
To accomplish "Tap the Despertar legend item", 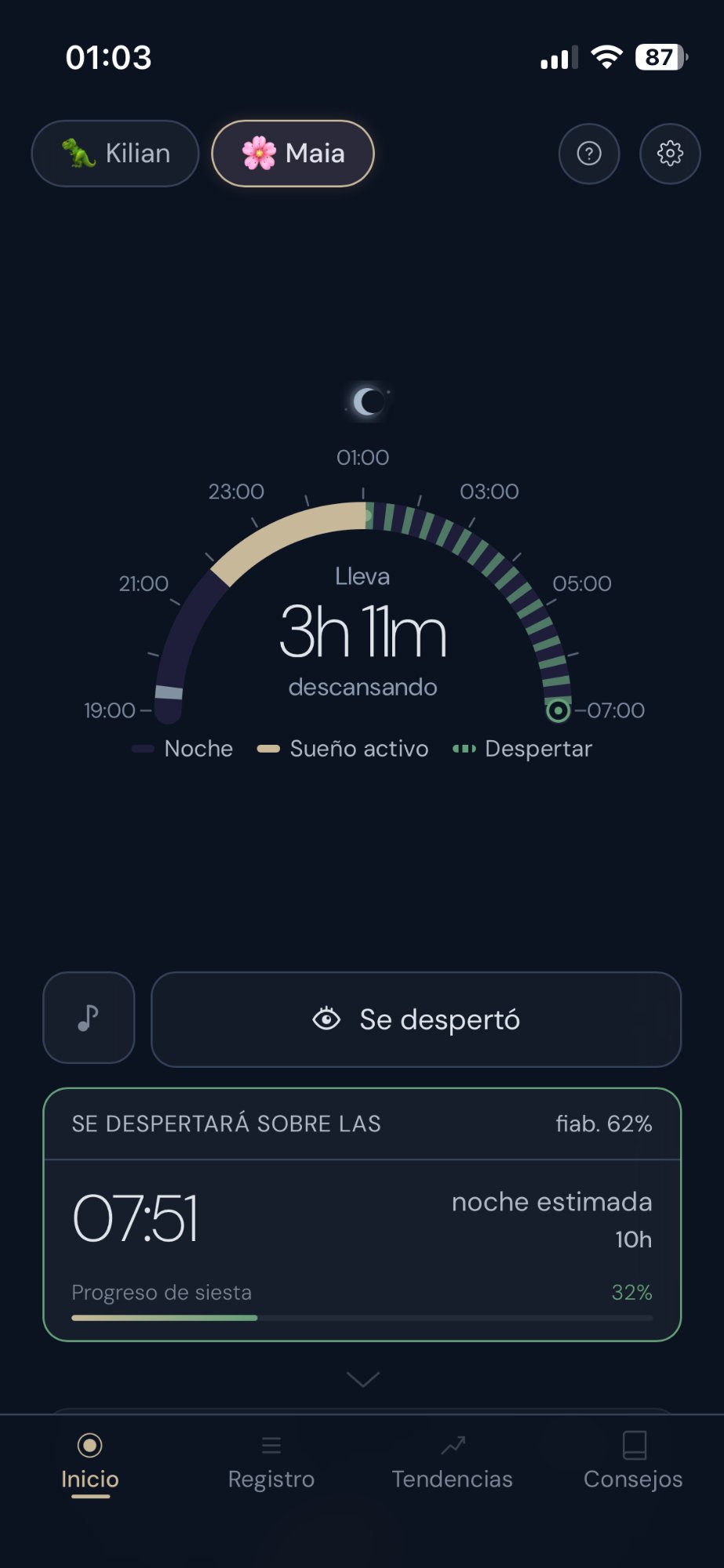I will [524, 749].
